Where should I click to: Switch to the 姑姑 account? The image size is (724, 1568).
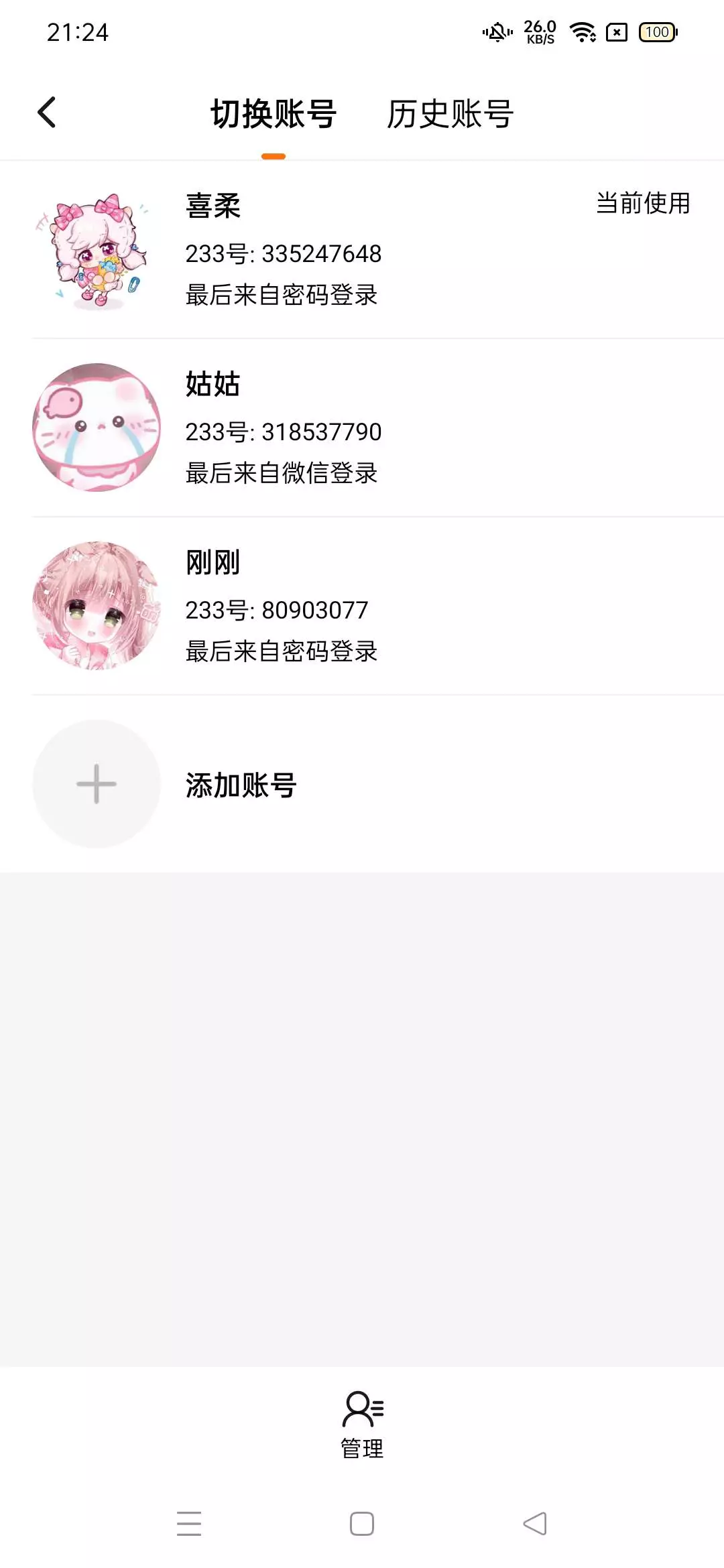click(362, 428)
